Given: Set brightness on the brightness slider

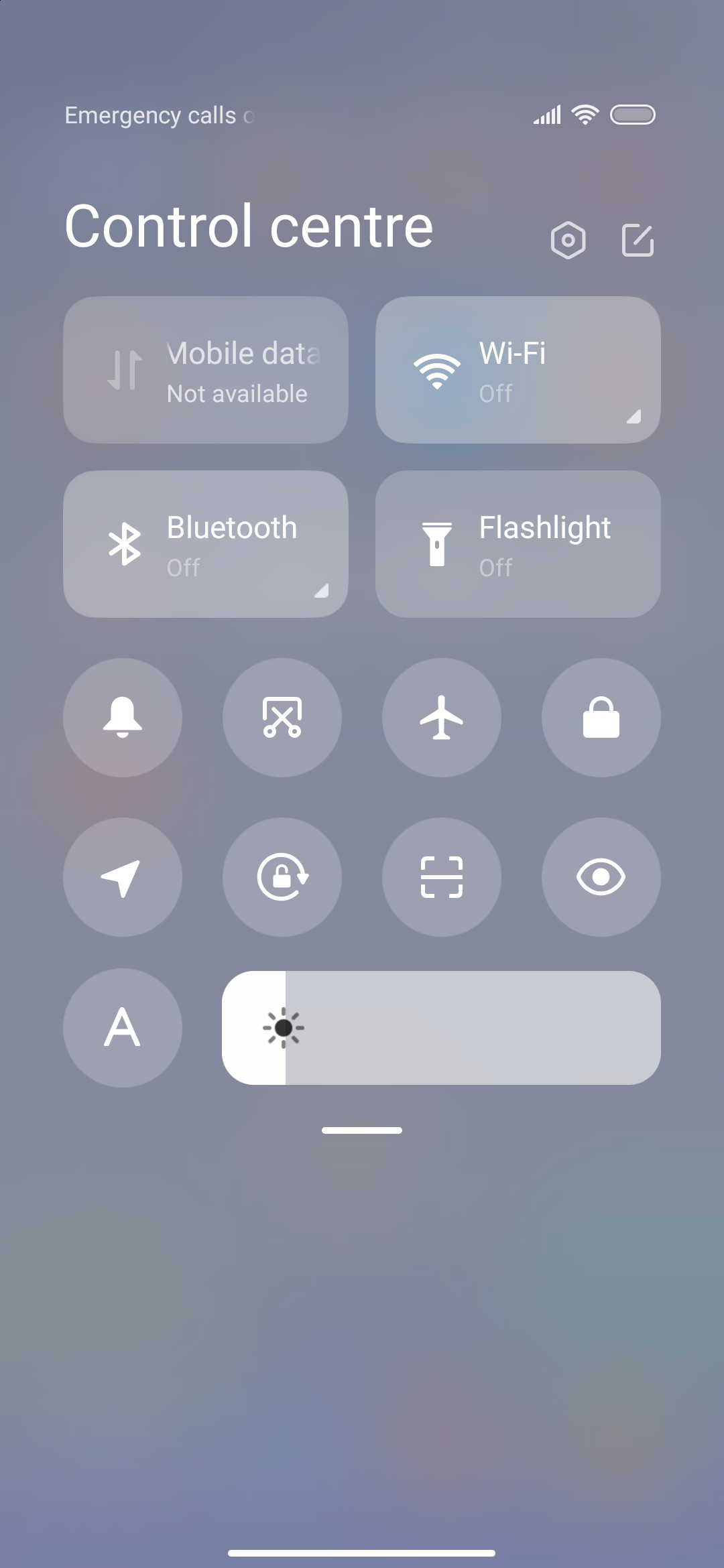Looking at the screenshot, I should [x=441, y=1028].
